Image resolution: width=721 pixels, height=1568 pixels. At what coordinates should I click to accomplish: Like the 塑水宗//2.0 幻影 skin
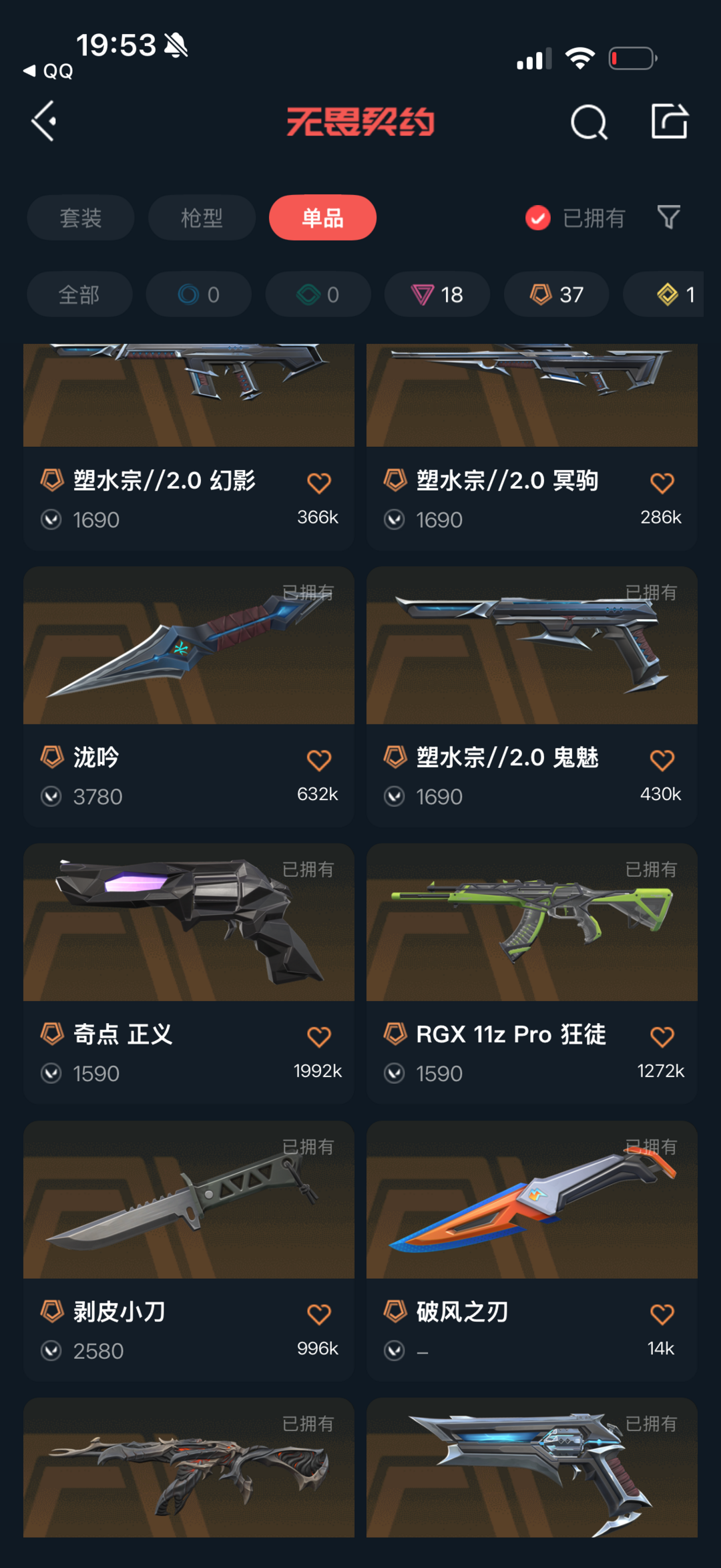coord(318,483)
